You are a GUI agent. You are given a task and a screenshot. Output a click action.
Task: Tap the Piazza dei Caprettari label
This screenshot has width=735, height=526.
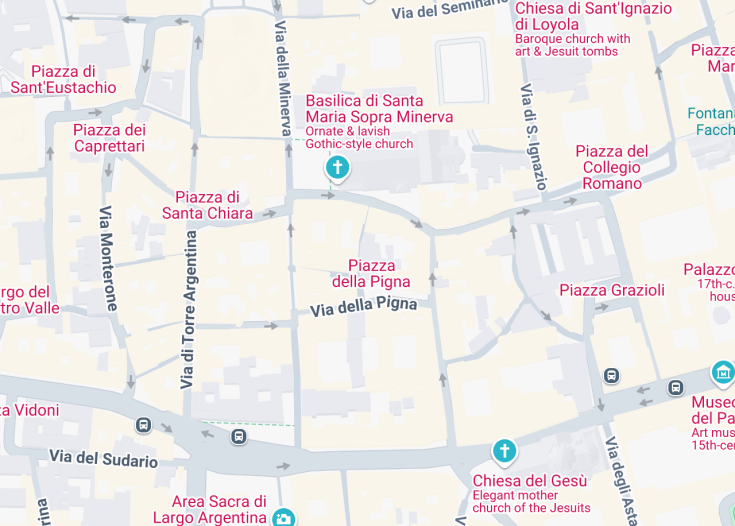click(x=109, y=138)
